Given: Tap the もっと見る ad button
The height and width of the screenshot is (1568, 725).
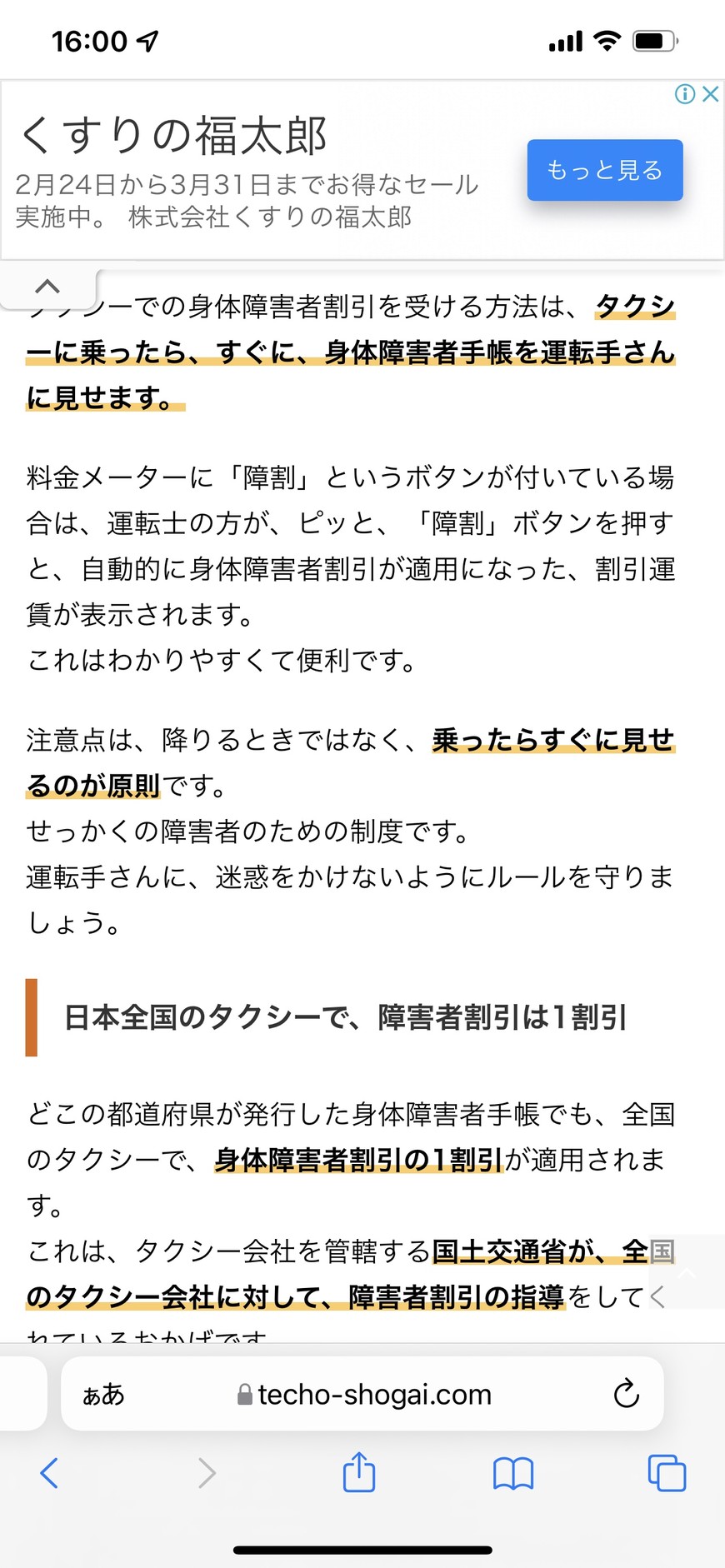Looking at the screenshot, I should point(605,170).
